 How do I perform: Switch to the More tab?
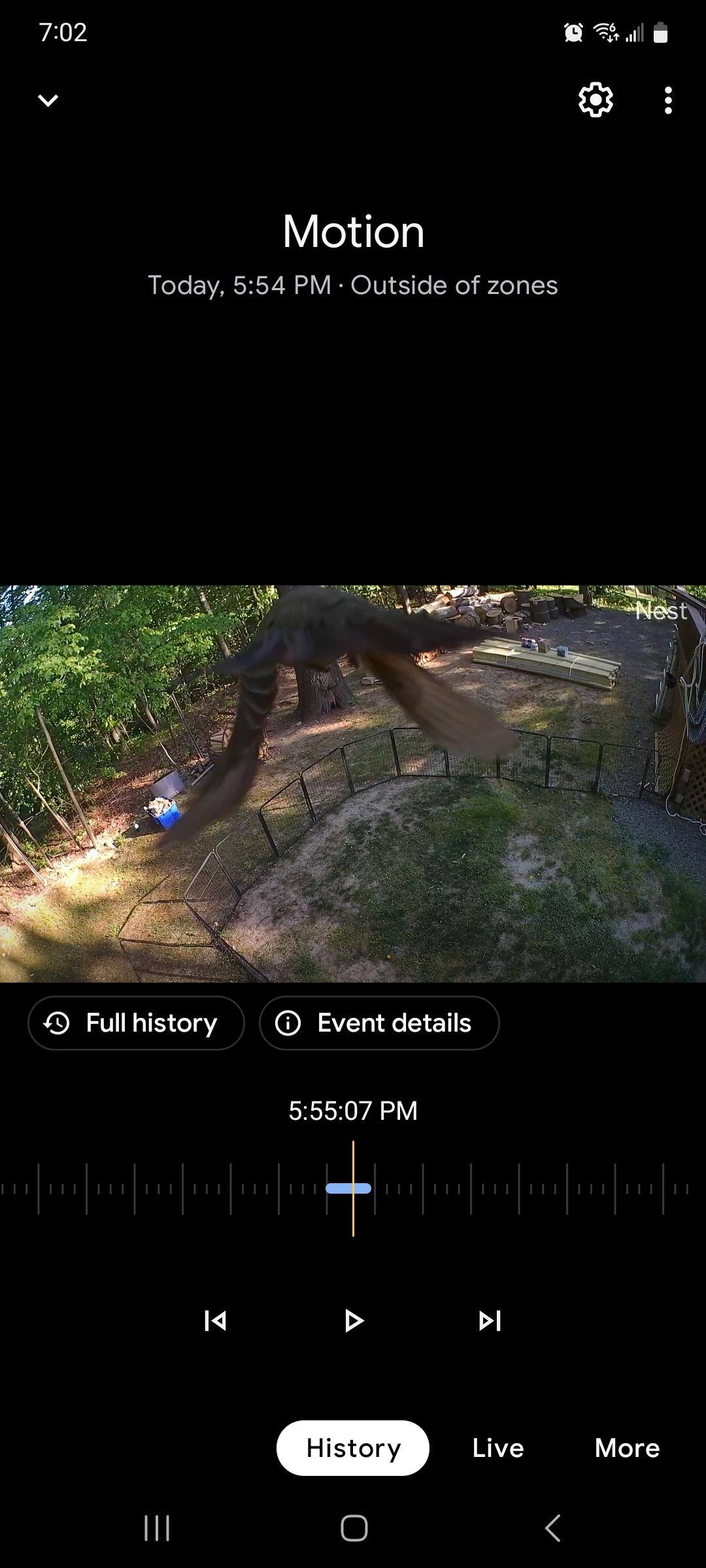coord(627,1448)
